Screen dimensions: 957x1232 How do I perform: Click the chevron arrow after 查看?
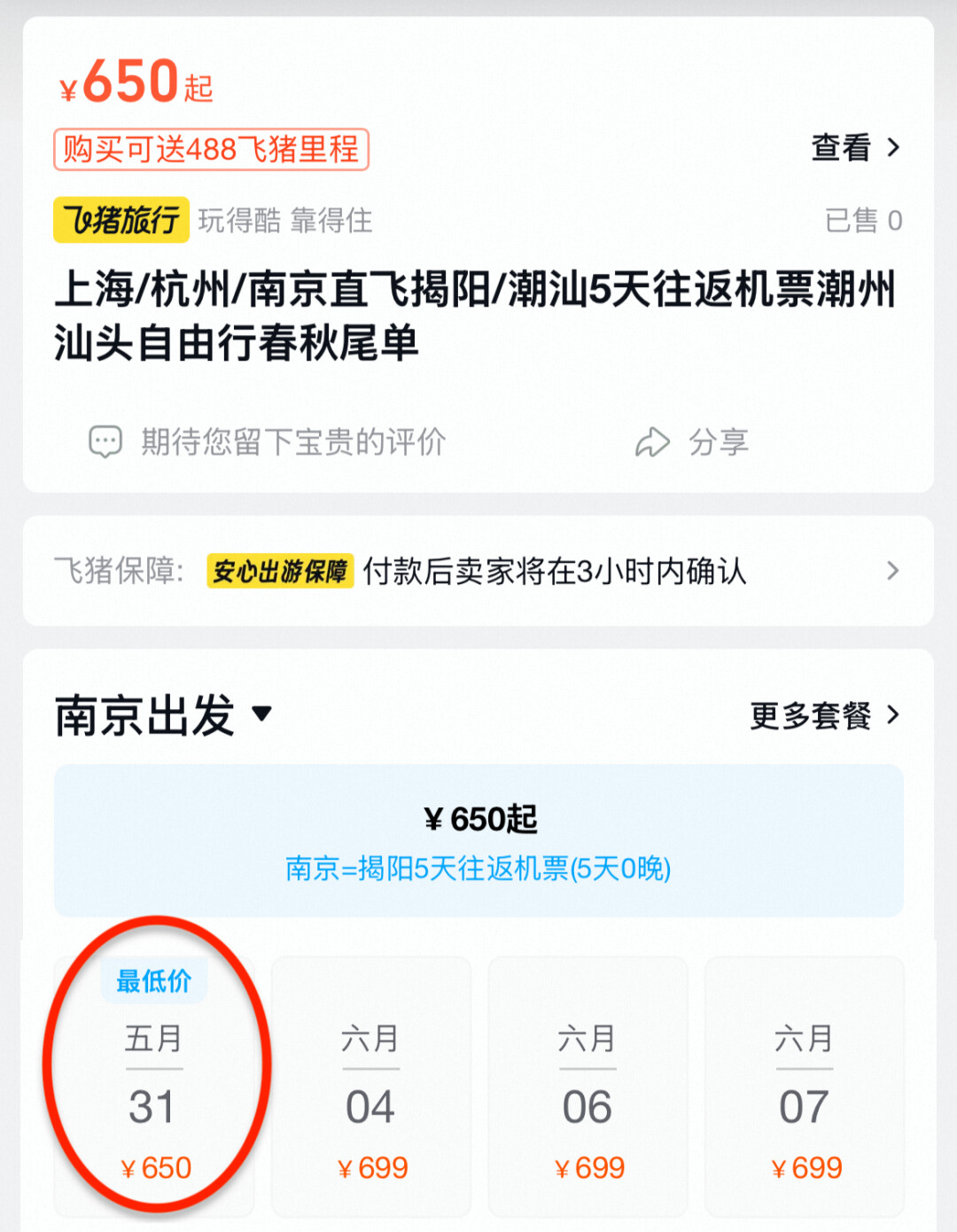(893, 147)
